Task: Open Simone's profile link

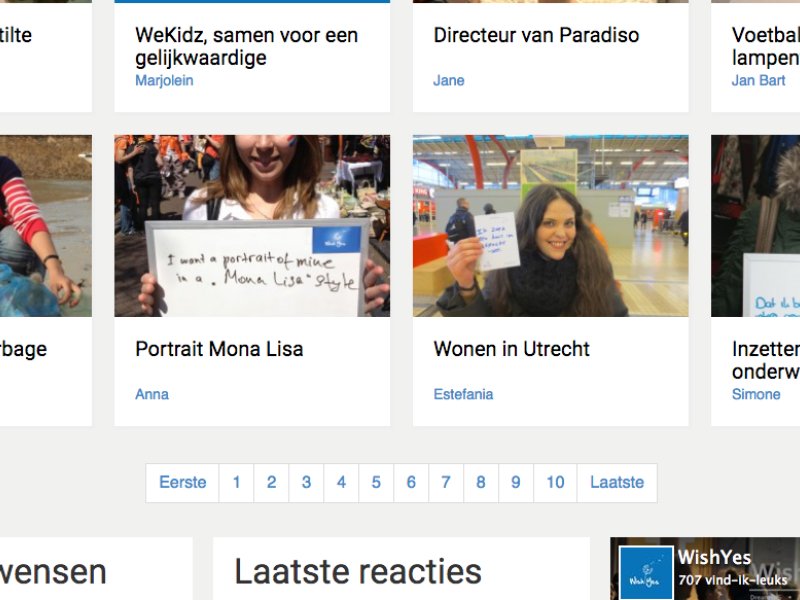Action: click(x=756, y=394)
